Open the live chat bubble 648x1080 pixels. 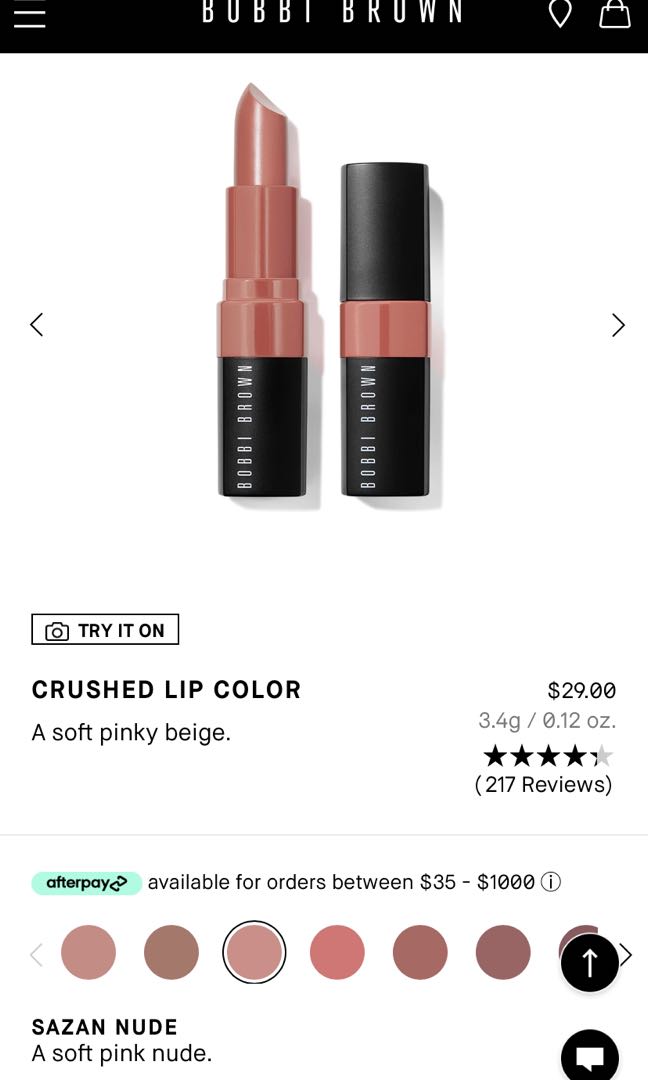pos(589,1055)
